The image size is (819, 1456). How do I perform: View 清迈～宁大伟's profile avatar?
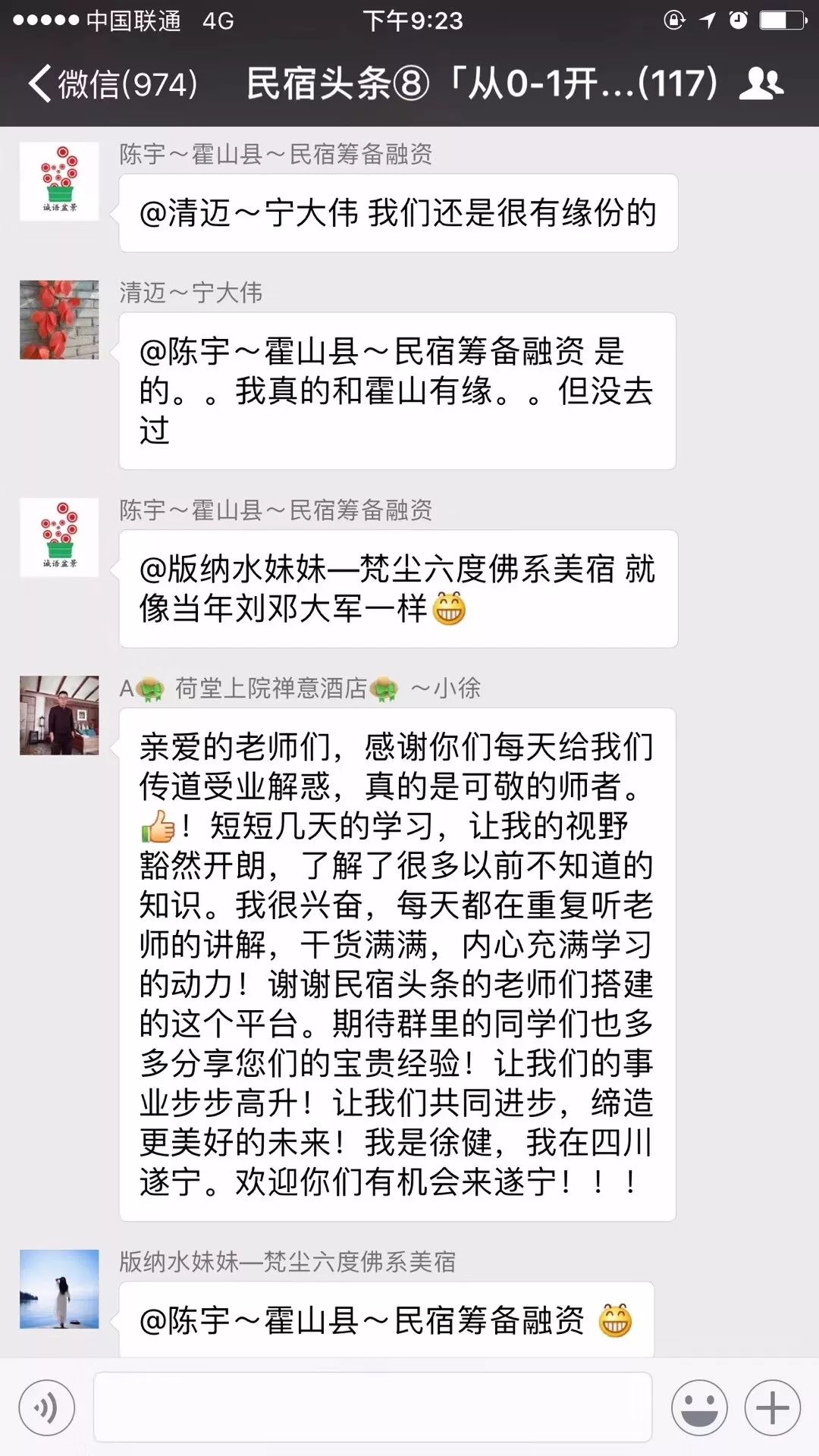59,320
